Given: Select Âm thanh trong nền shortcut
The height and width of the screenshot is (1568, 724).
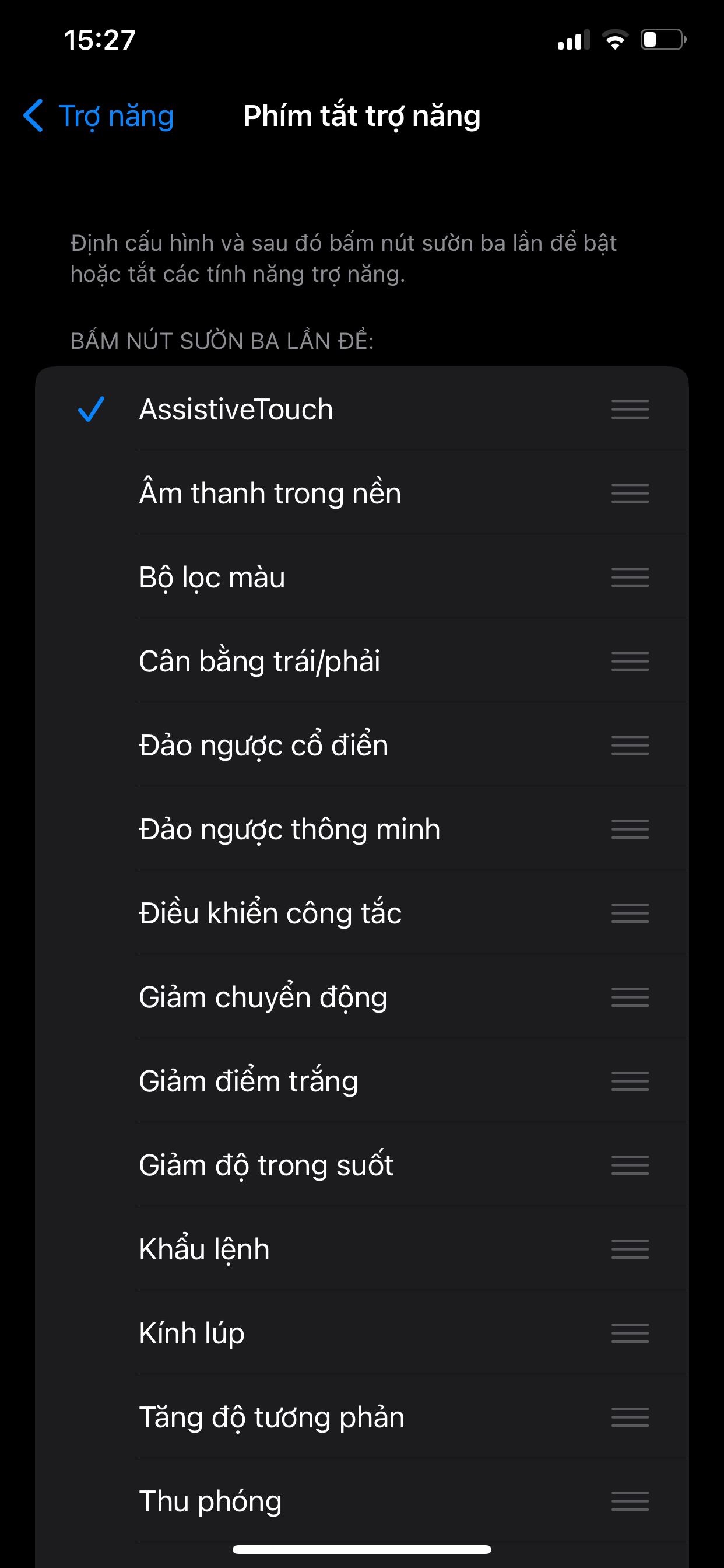Looking at the screenshot, I should [361, 492].
